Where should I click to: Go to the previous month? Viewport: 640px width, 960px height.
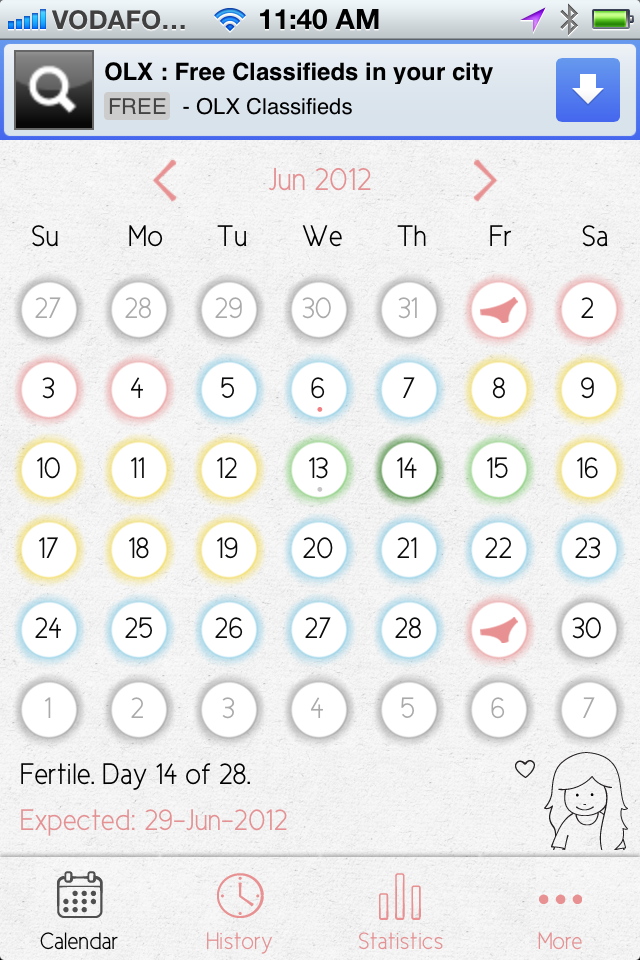pyautogui.click(x=165, y=181)
